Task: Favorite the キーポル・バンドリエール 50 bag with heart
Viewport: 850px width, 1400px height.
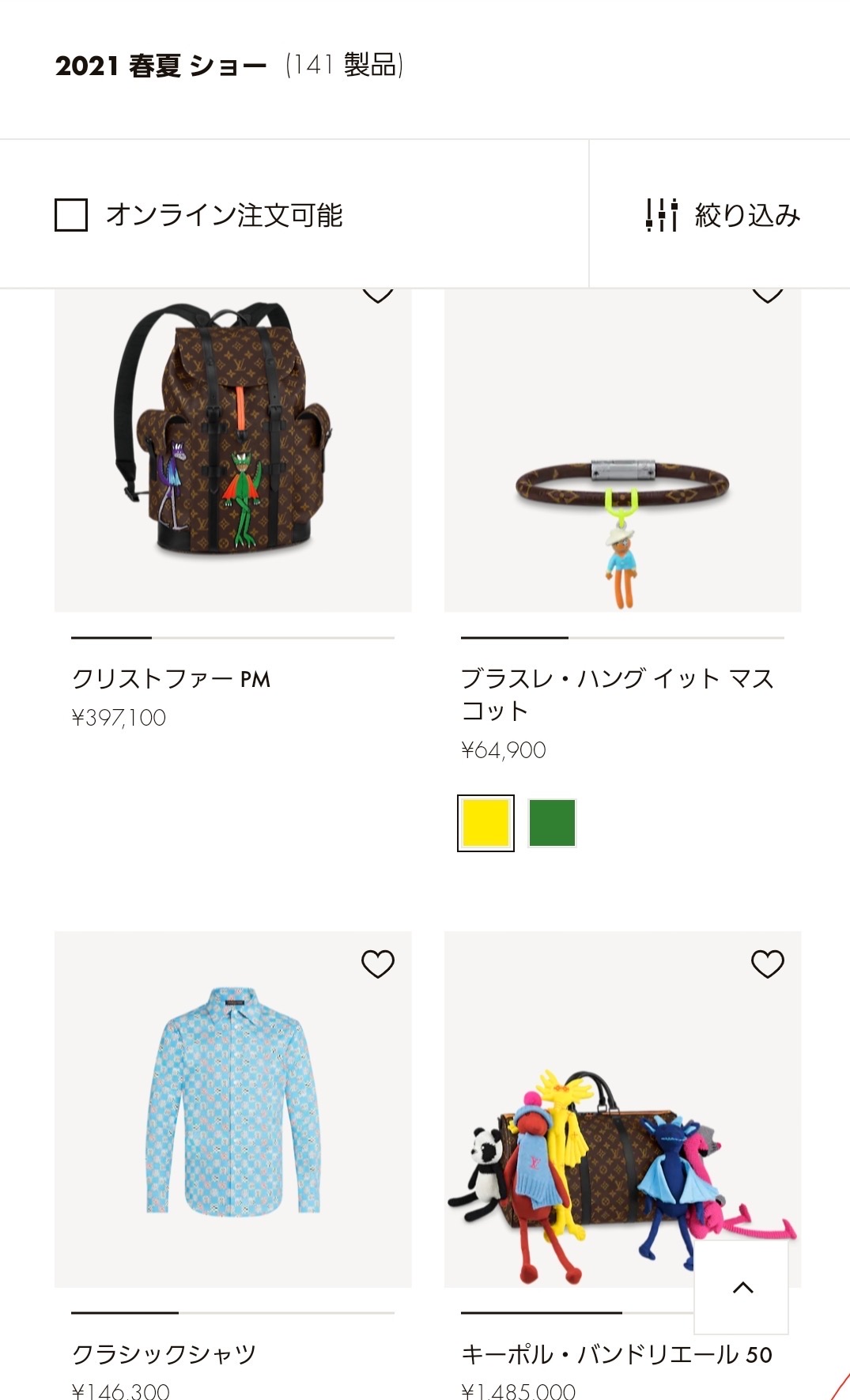Action: click(x=768, y=964)
